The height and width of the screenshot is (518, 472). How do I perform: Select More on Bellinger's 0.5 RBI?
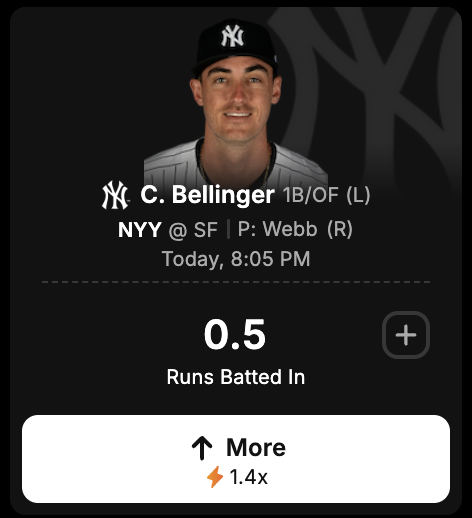tap(236, 459)
